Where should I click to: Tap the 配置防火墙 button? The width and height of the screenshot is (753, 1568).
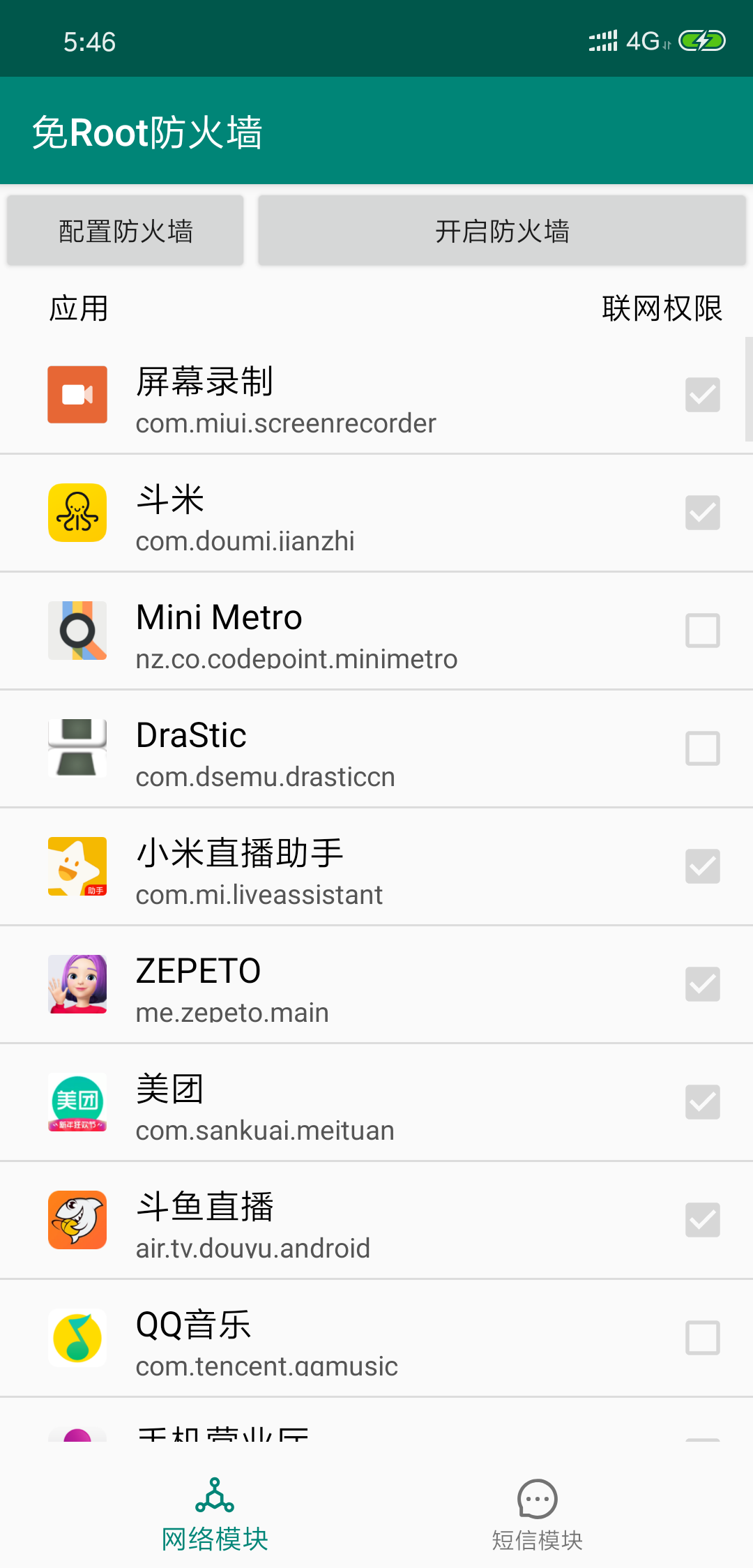pyautogui.click(x=125, y=231)
